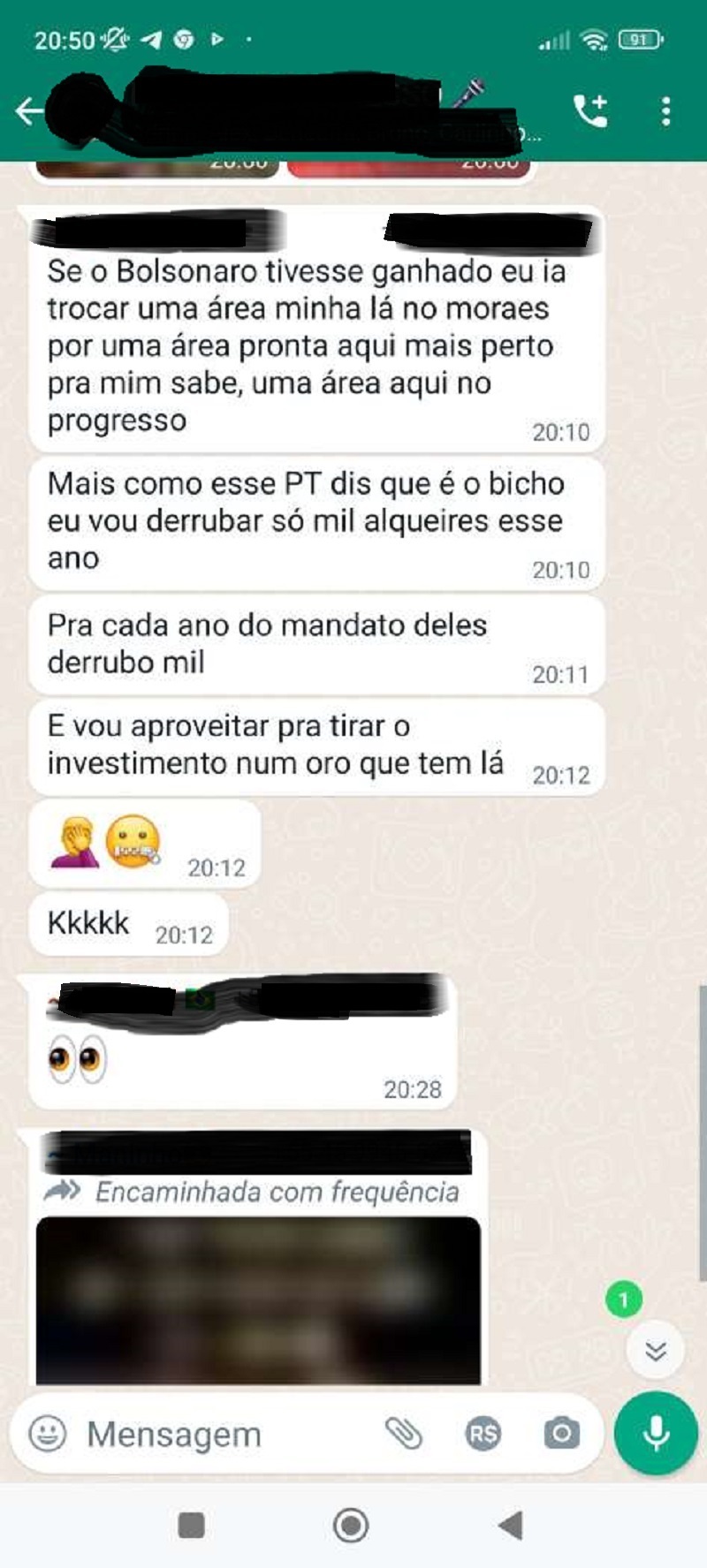
Task: Record a voice message
Action: 656,1433
